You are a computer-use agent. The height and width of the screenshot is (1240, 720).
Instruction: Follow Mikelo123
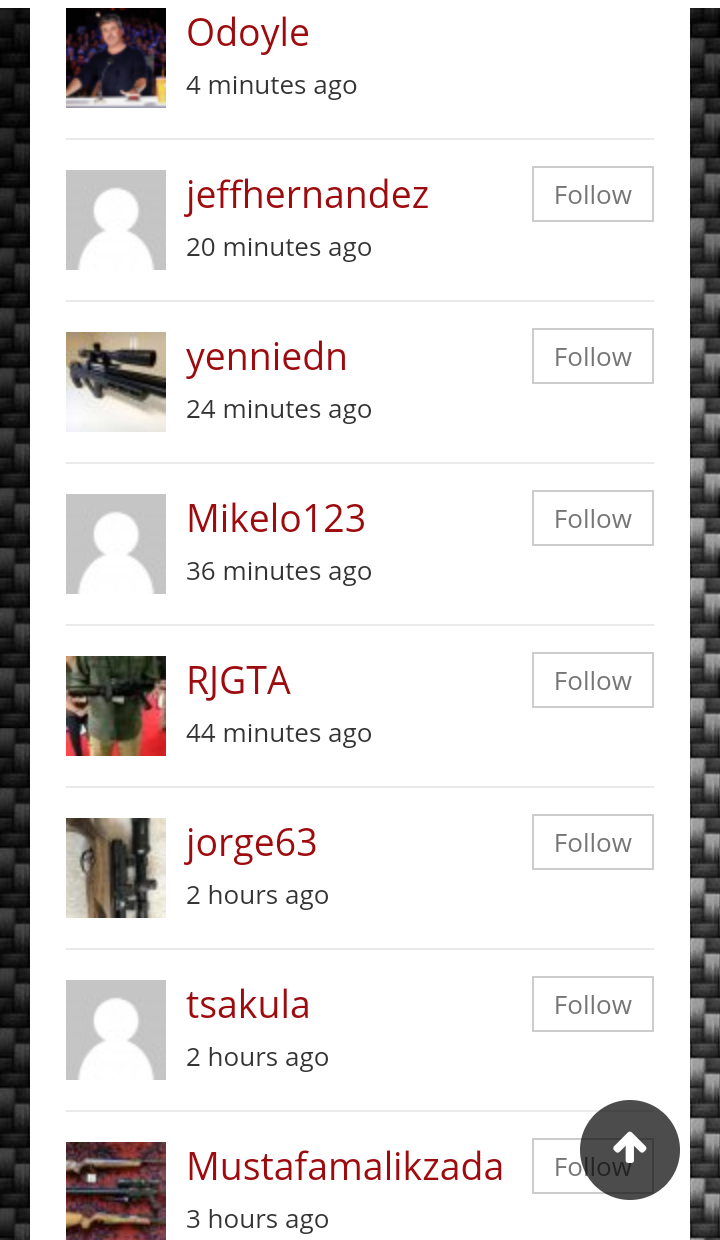592,518
